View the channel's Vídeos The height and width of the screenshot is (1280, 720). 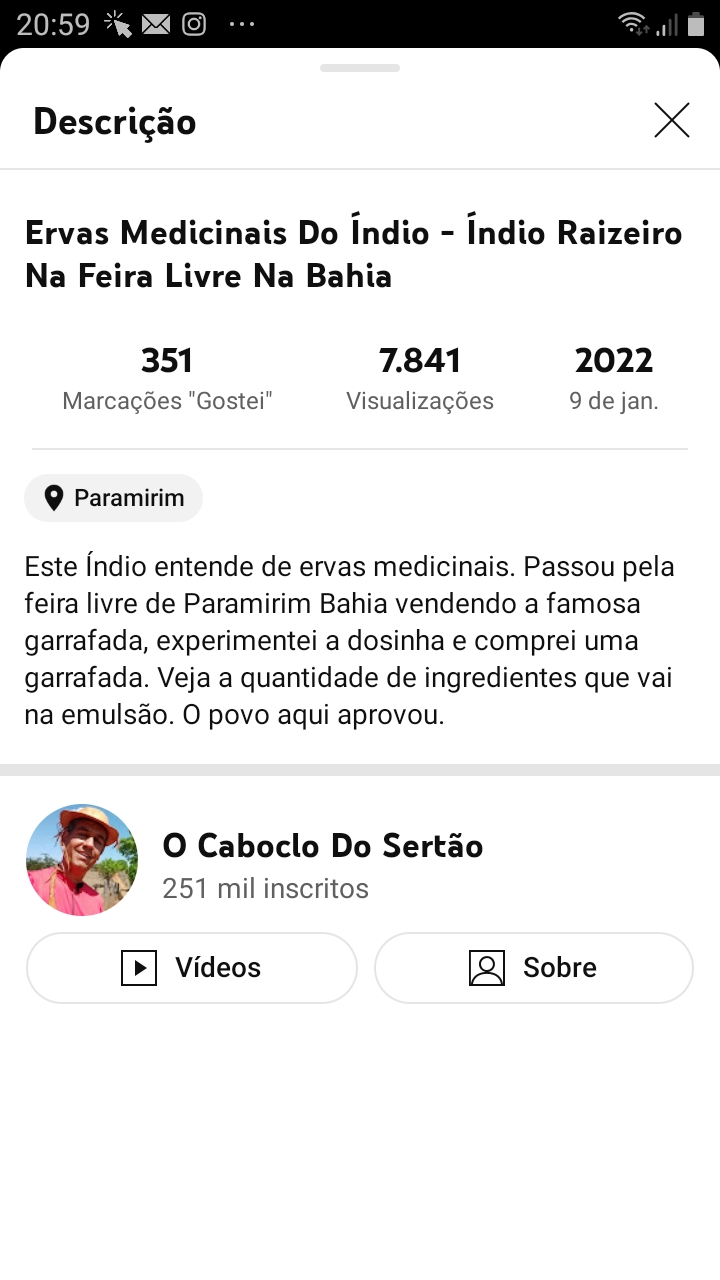click(192, 968)
